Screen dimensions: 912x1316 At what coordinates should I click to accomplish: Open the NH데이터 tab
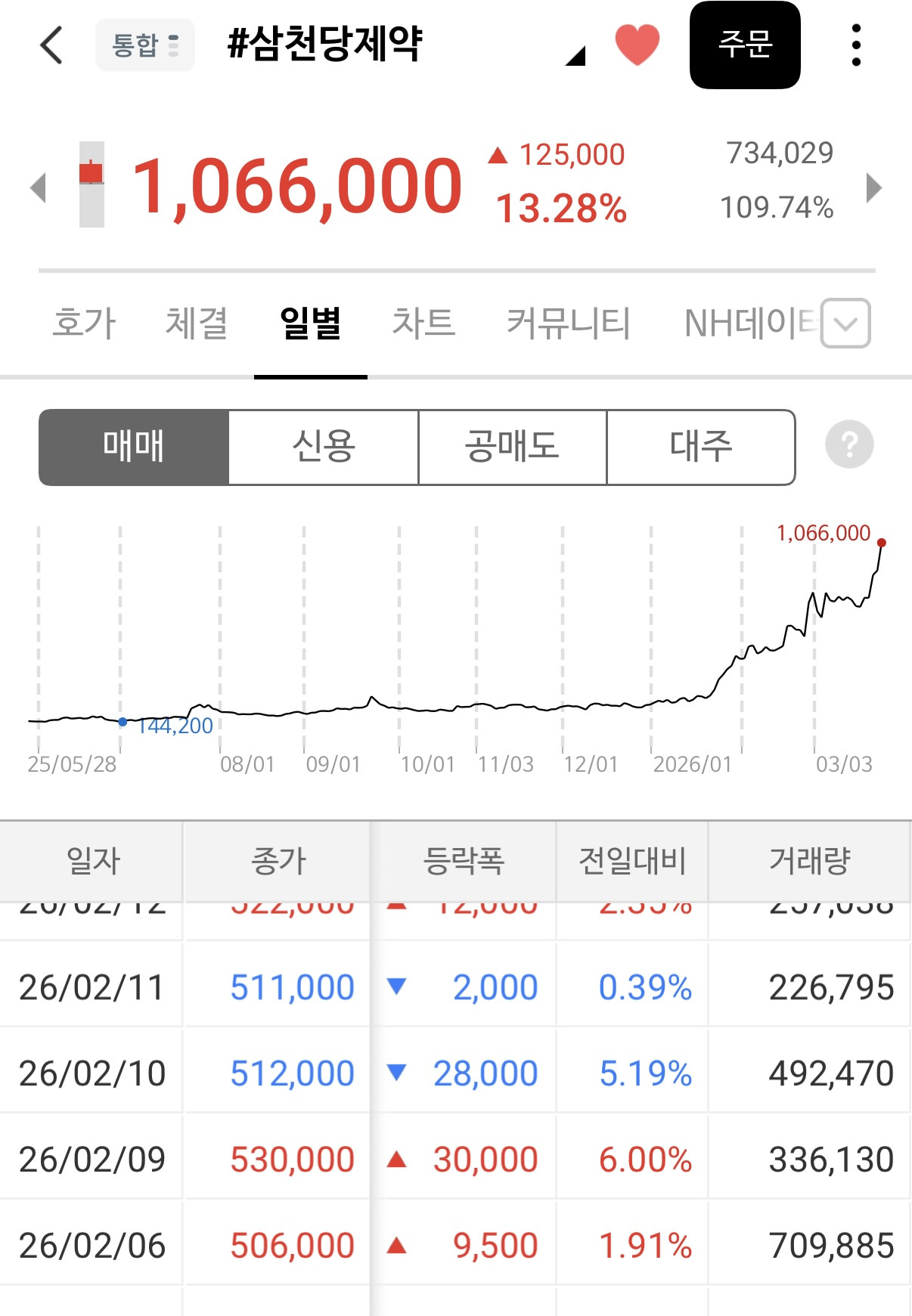[x=750, y=324]
